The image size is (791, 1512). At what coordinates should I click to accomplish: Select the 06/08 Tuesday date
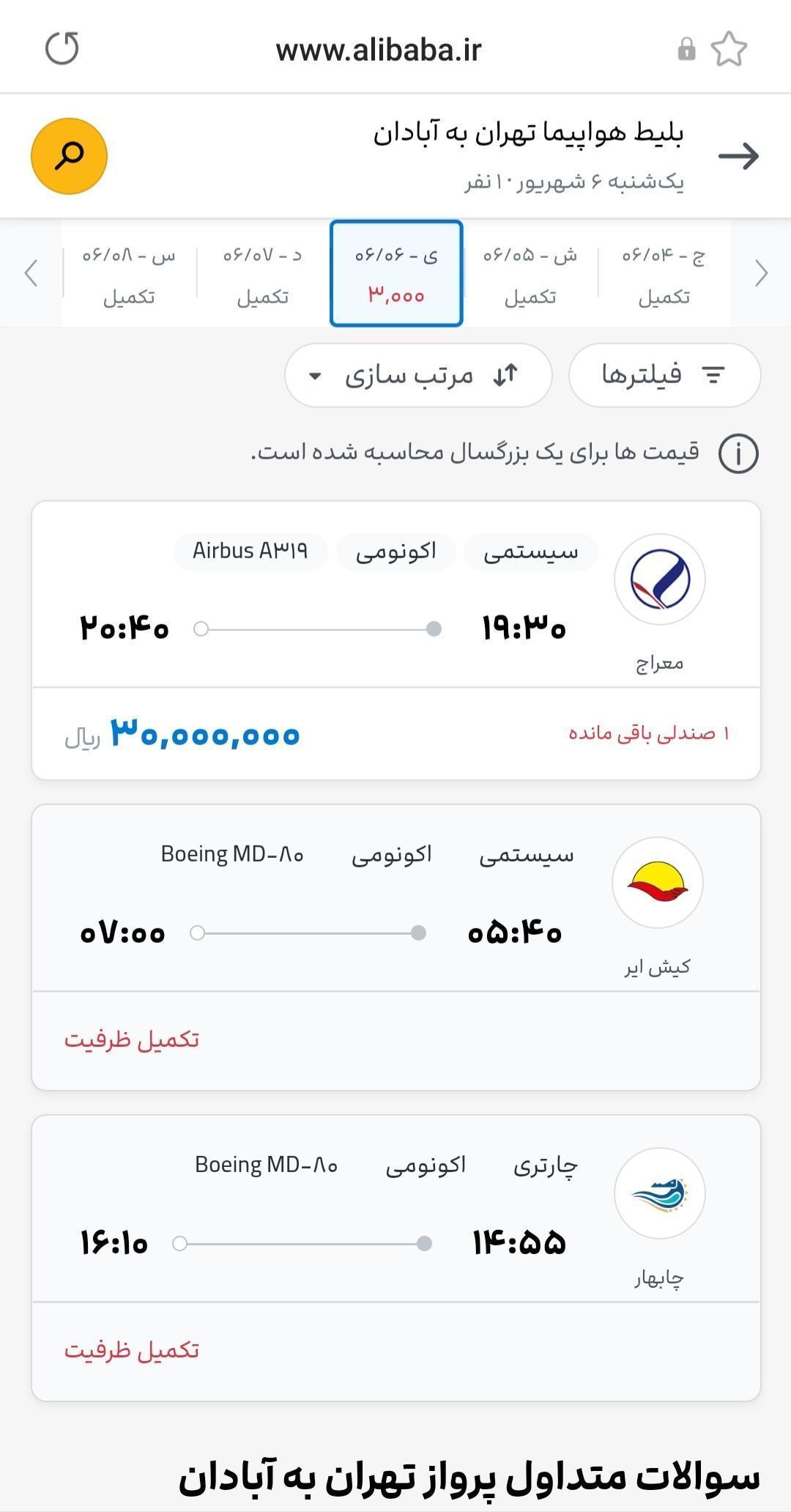(129, 273)
